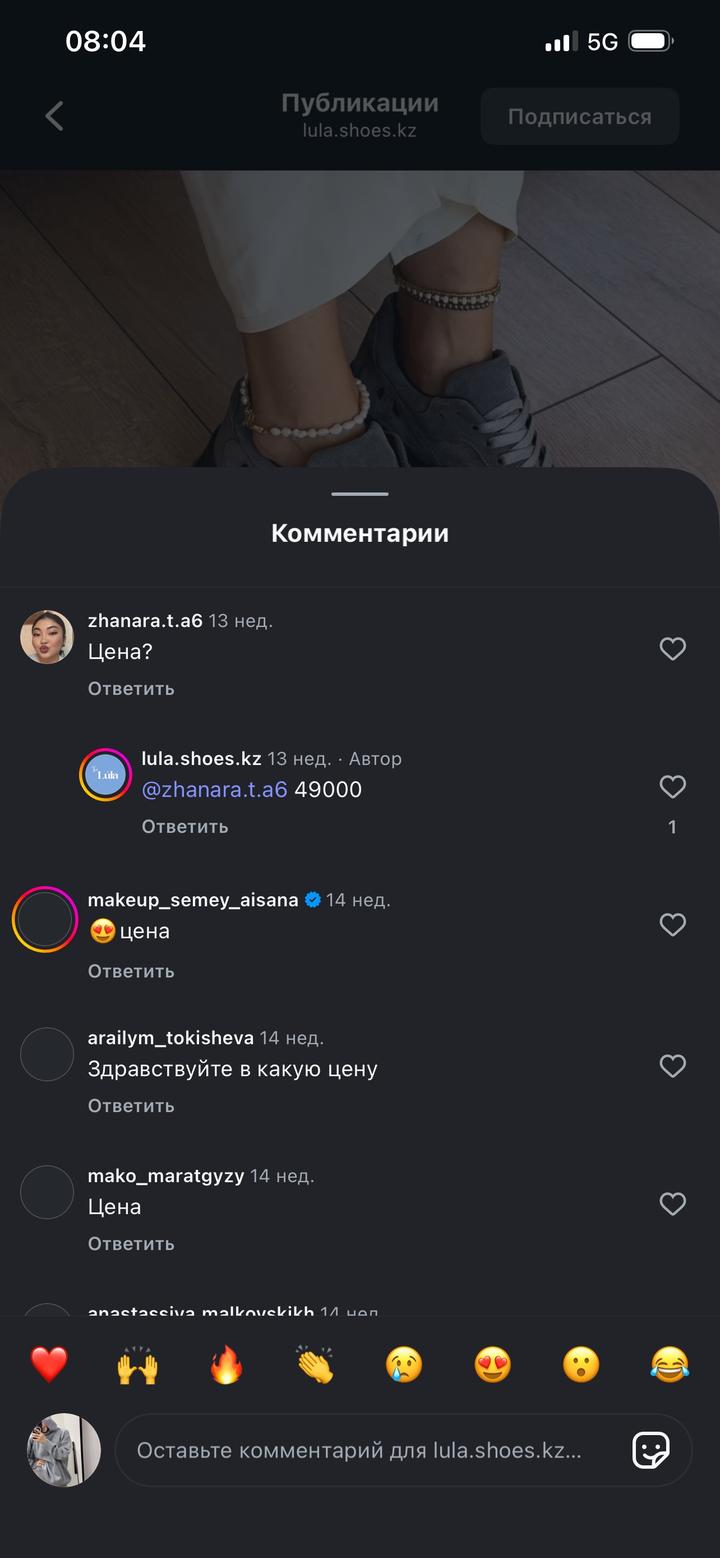Open the sticker picker icon
Image resolution: width=720 pixels, height=1558 pixels.
click(651, 1450)
